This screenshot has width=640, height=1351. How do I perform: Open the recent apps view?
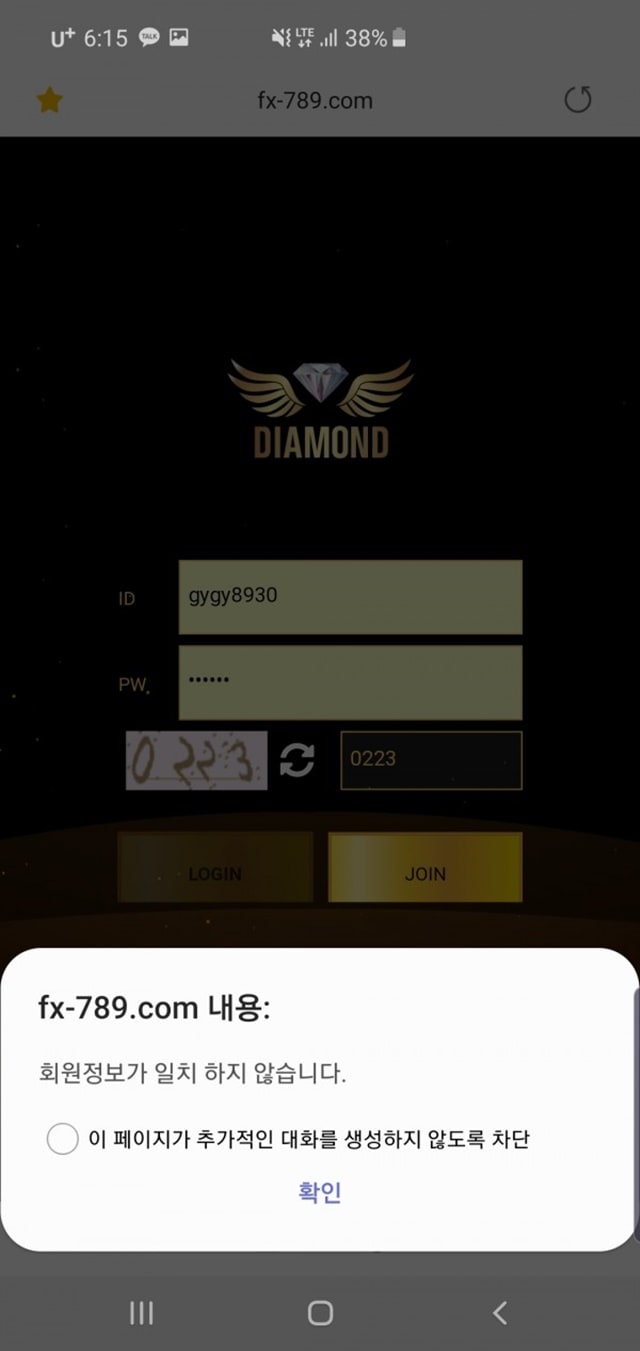(142, 1312)
